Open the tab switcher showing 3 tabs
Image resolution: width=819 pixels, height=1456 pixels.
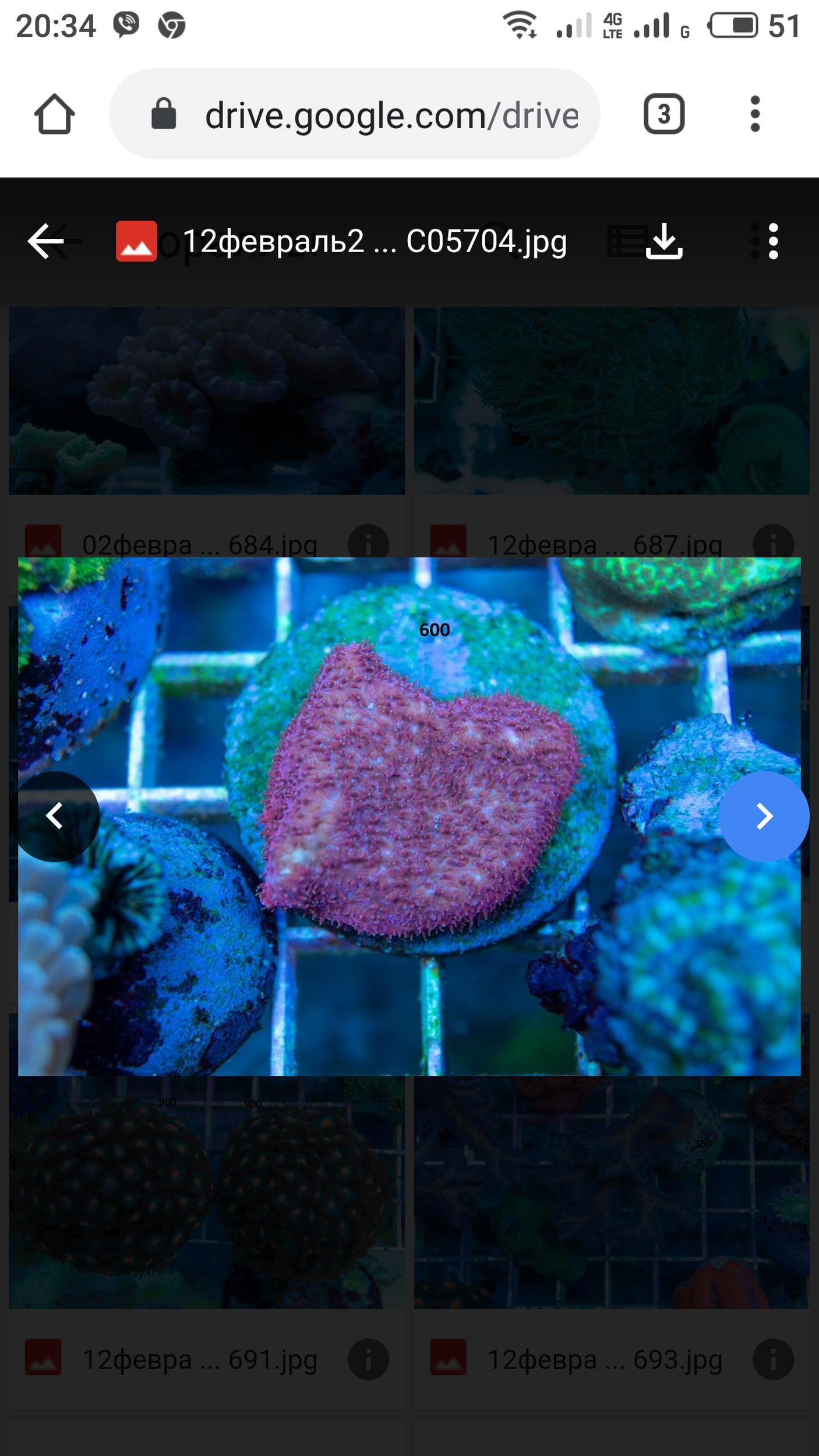point(663,114)
